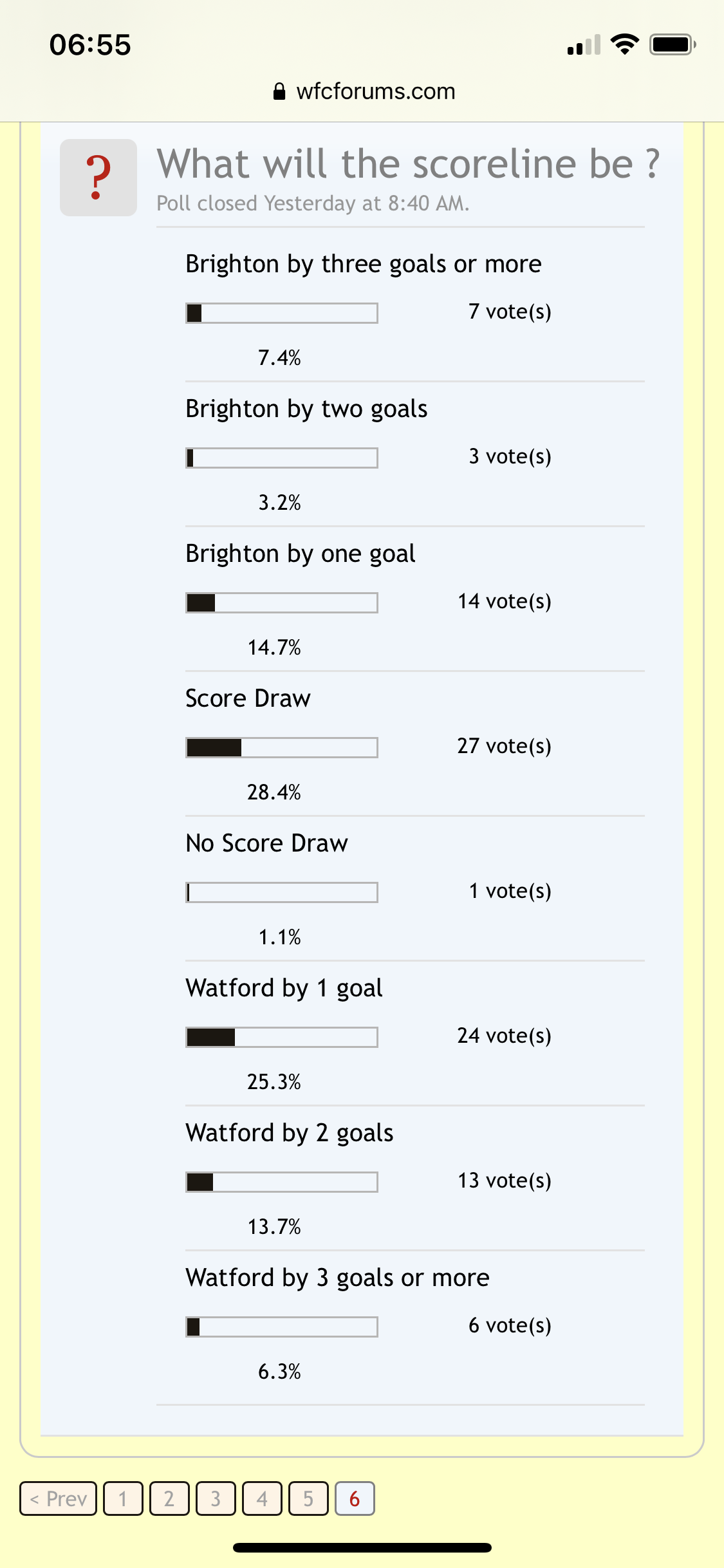Select current page 6 in pagination
The width and height of the screenshot is (724, 1568).
(355, 1498)
